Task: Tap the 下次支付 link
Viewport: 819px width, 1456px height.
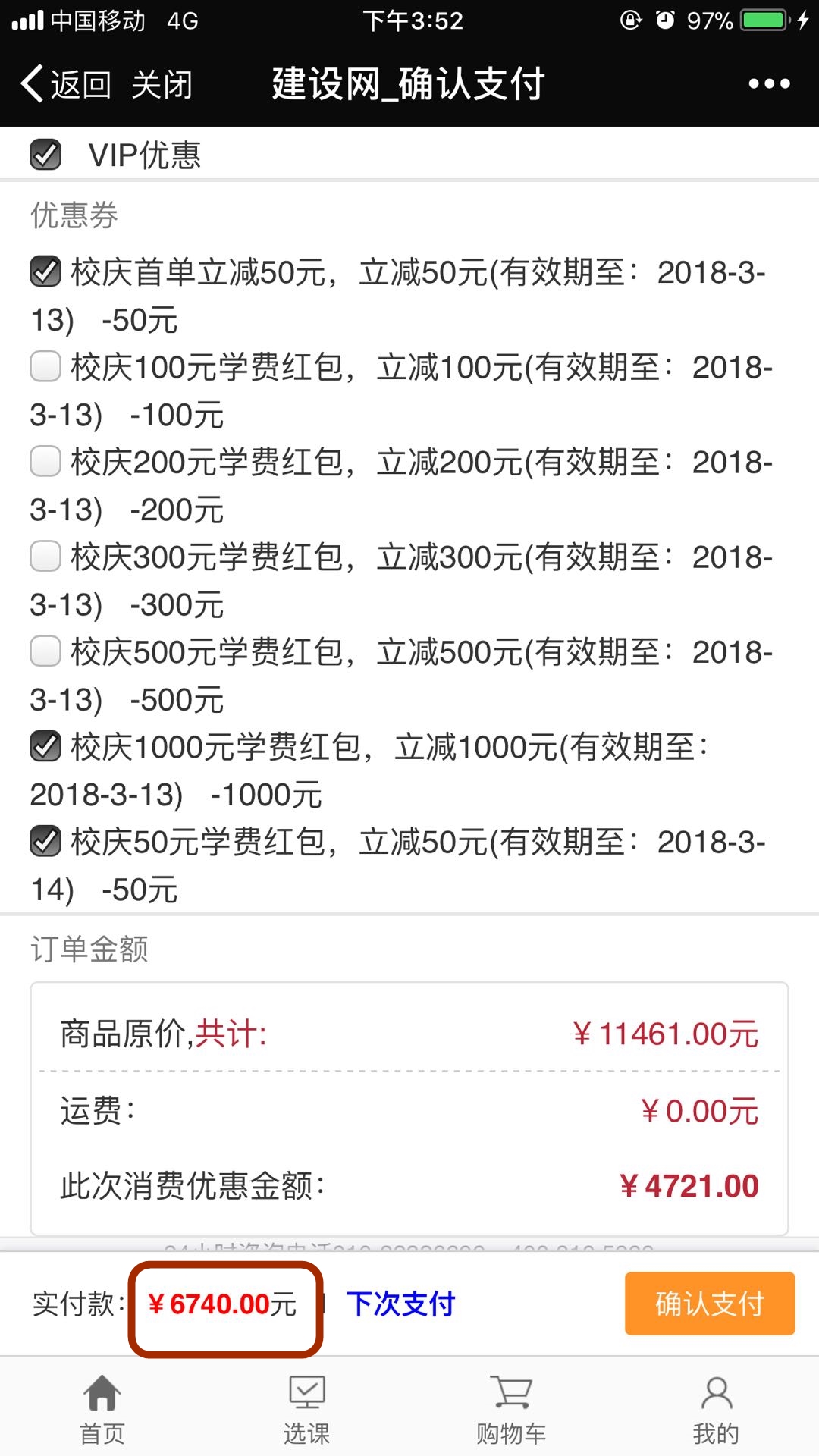Action: click(x=400, y=1304)
